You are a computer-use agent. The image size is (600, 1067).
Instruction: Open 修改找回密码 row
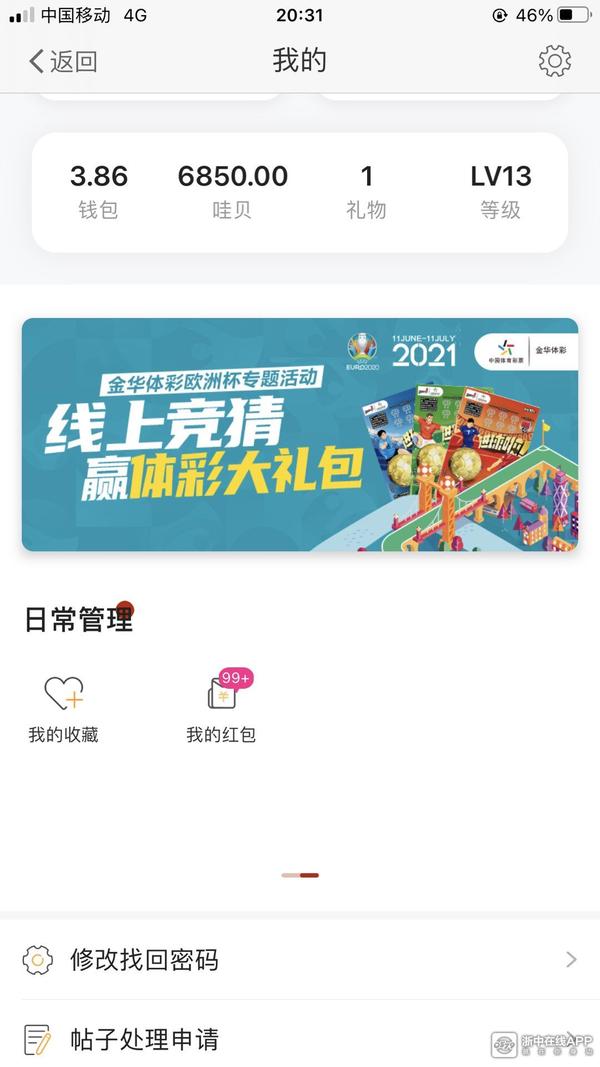(x=300, y=960)
